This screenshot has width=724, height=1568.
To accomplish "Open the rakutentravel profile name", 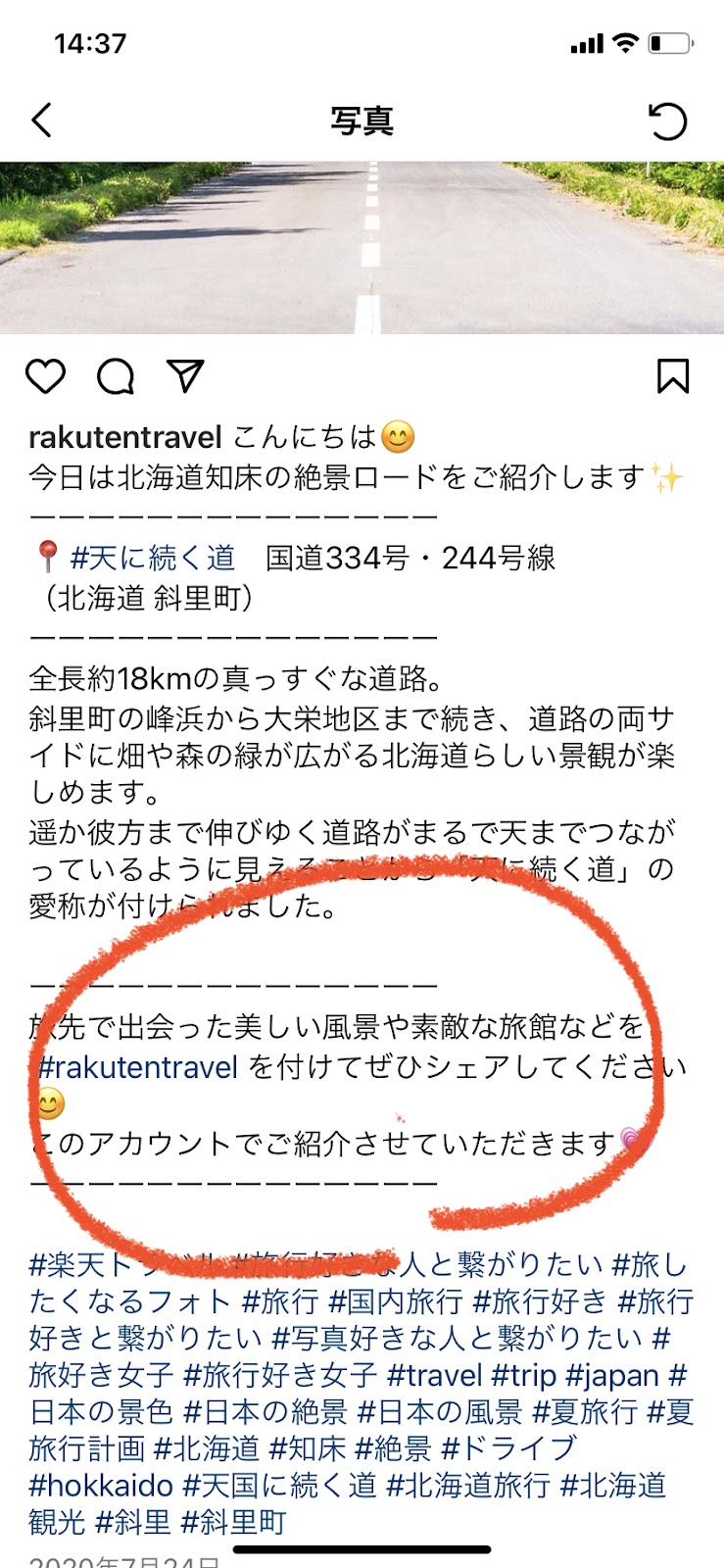I will [125, 437].
